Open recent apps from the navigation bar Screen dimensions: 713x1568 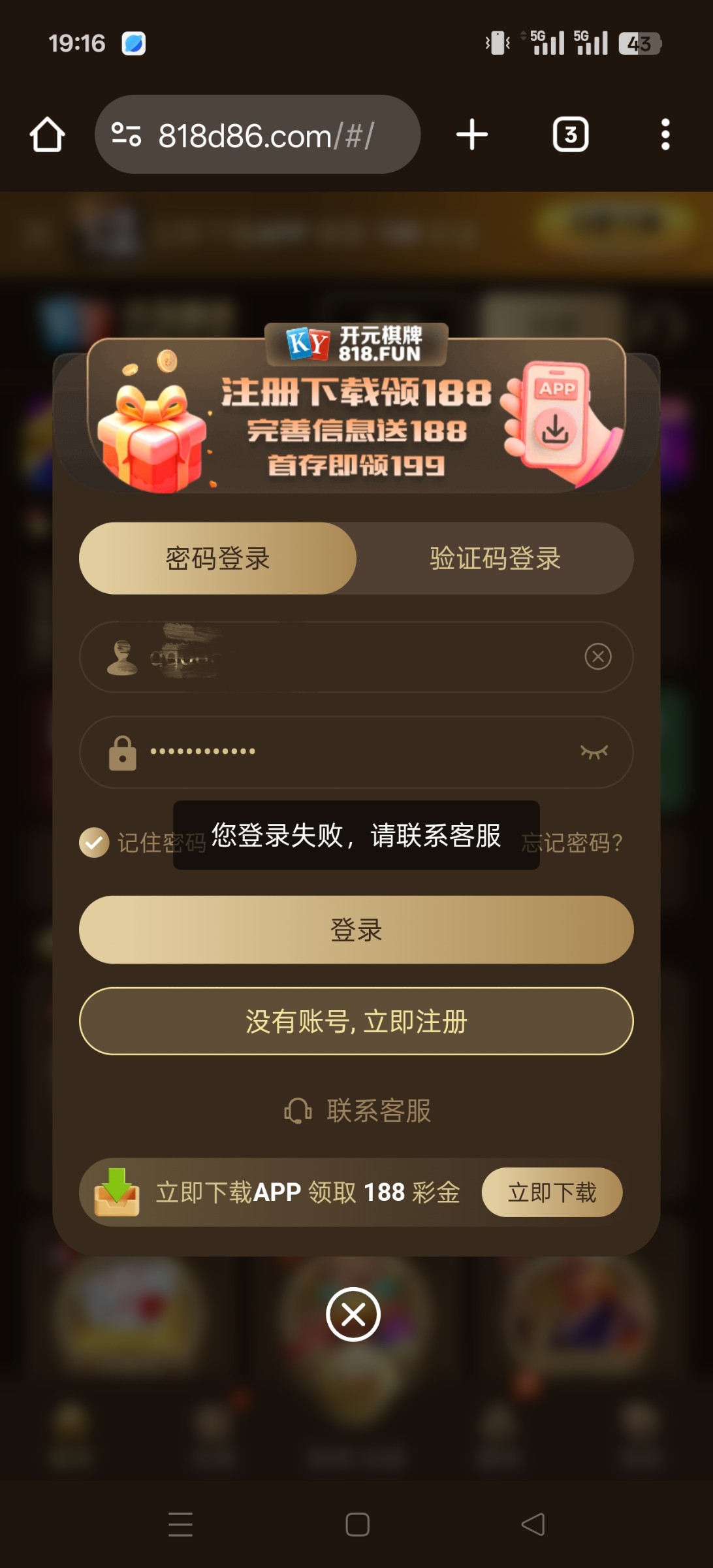point(180,1525)
